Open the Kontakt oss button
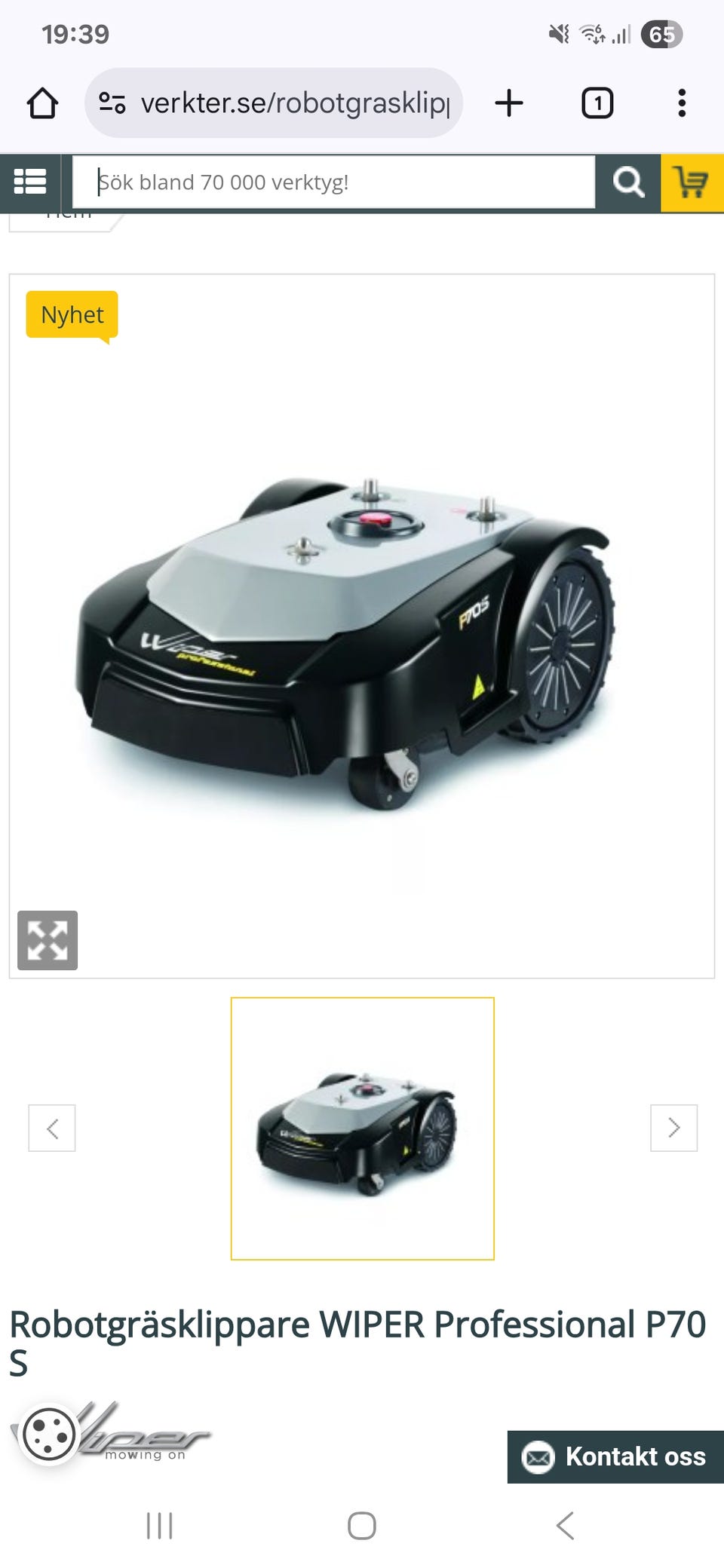724x1568 pixels. coord(615,1456)
